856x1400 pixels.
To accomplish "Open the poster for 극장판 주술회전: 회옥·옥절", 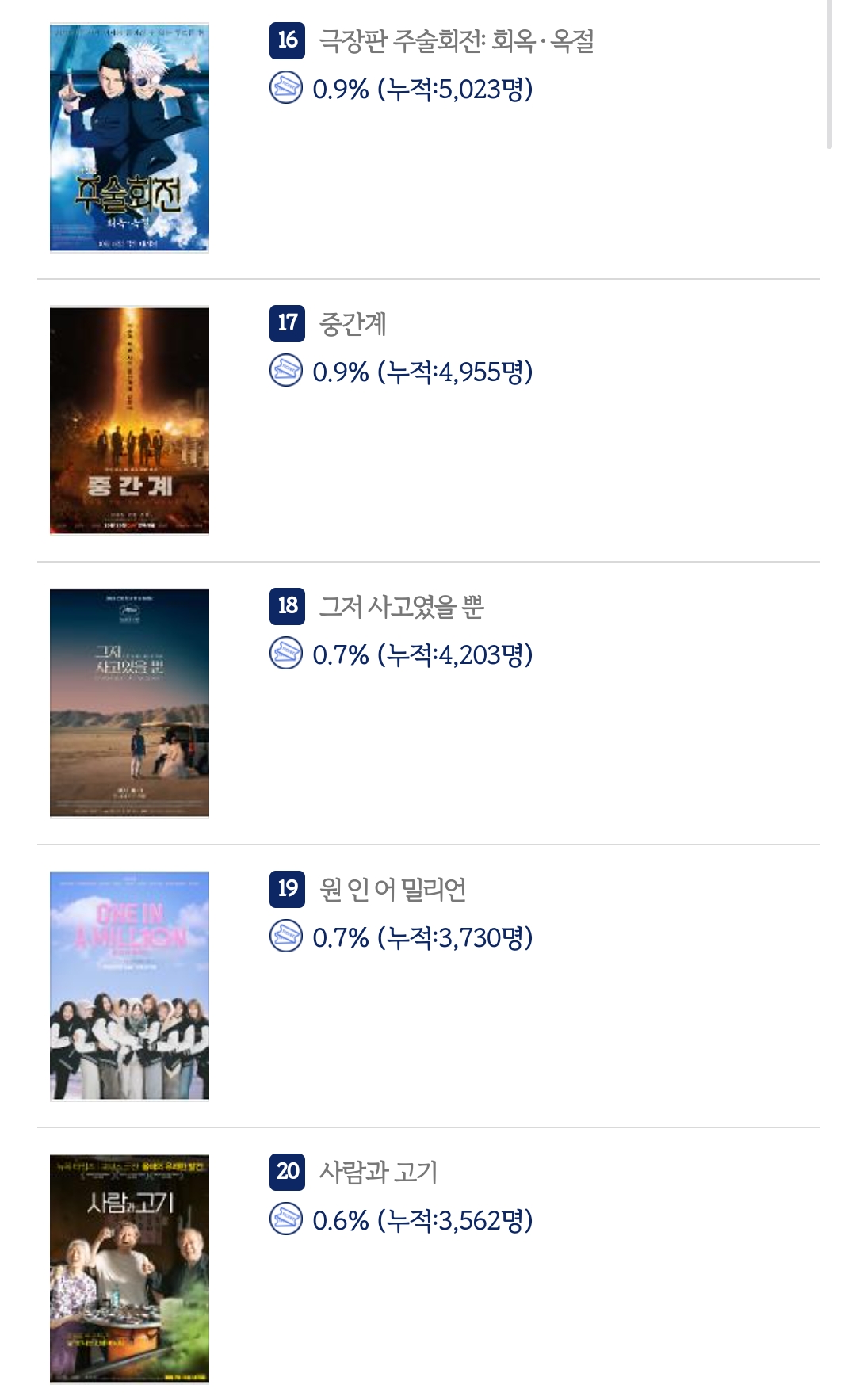I will 129,138.
